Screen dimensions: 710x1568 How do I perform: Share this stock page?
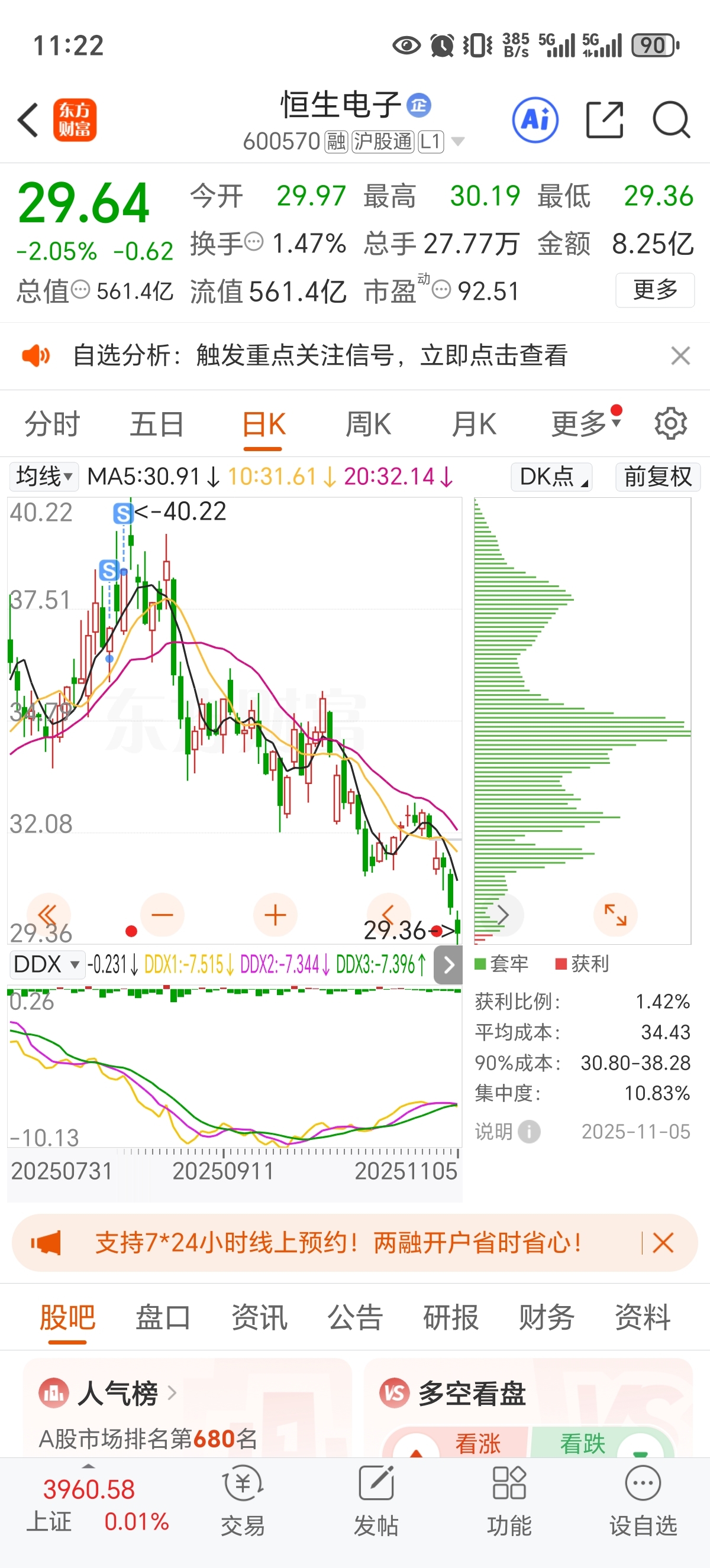point(605,120)
